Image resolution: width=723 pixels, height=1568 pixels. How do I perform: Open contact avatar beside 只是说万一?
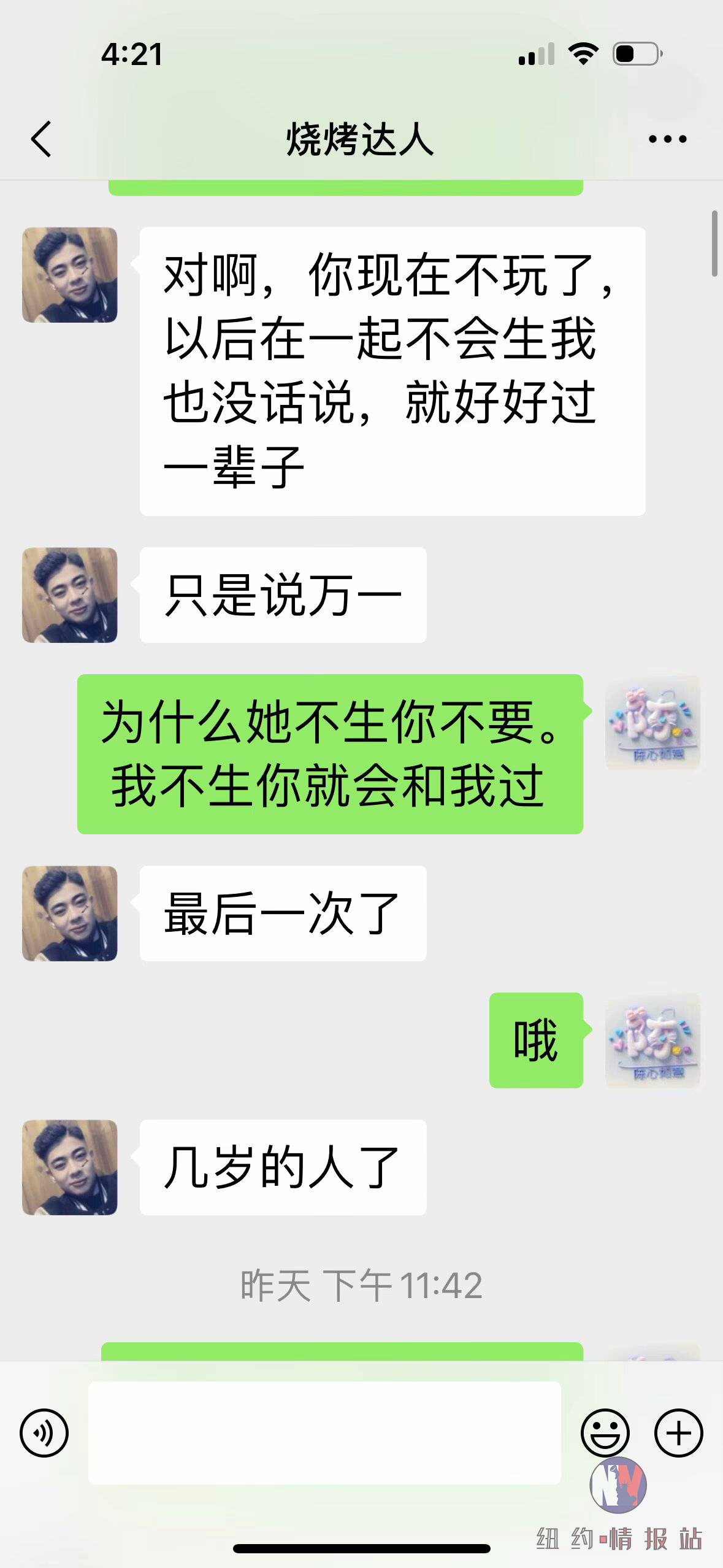[69, 595]
